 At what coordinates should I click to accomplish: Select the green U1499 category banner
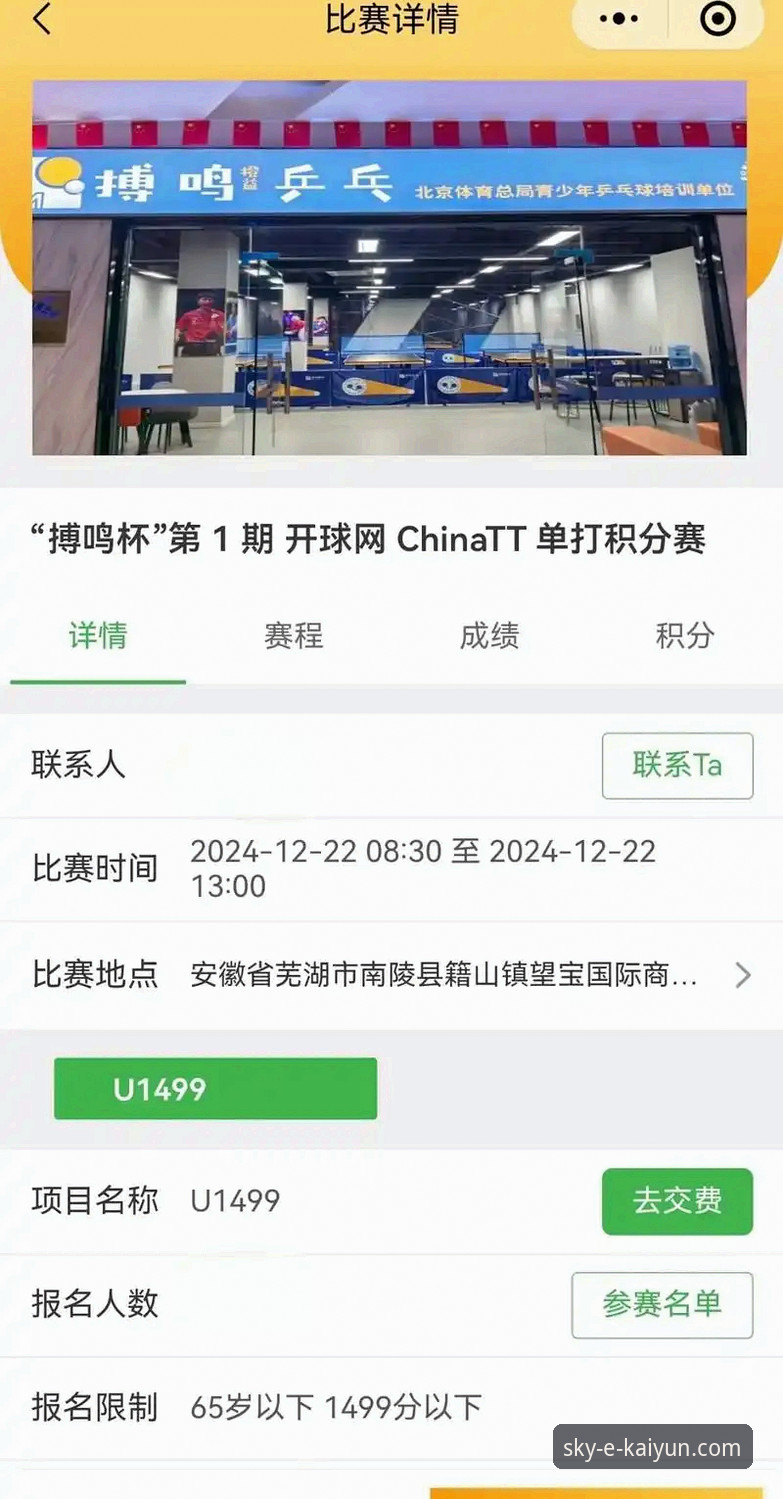(x=214, y=1088)
